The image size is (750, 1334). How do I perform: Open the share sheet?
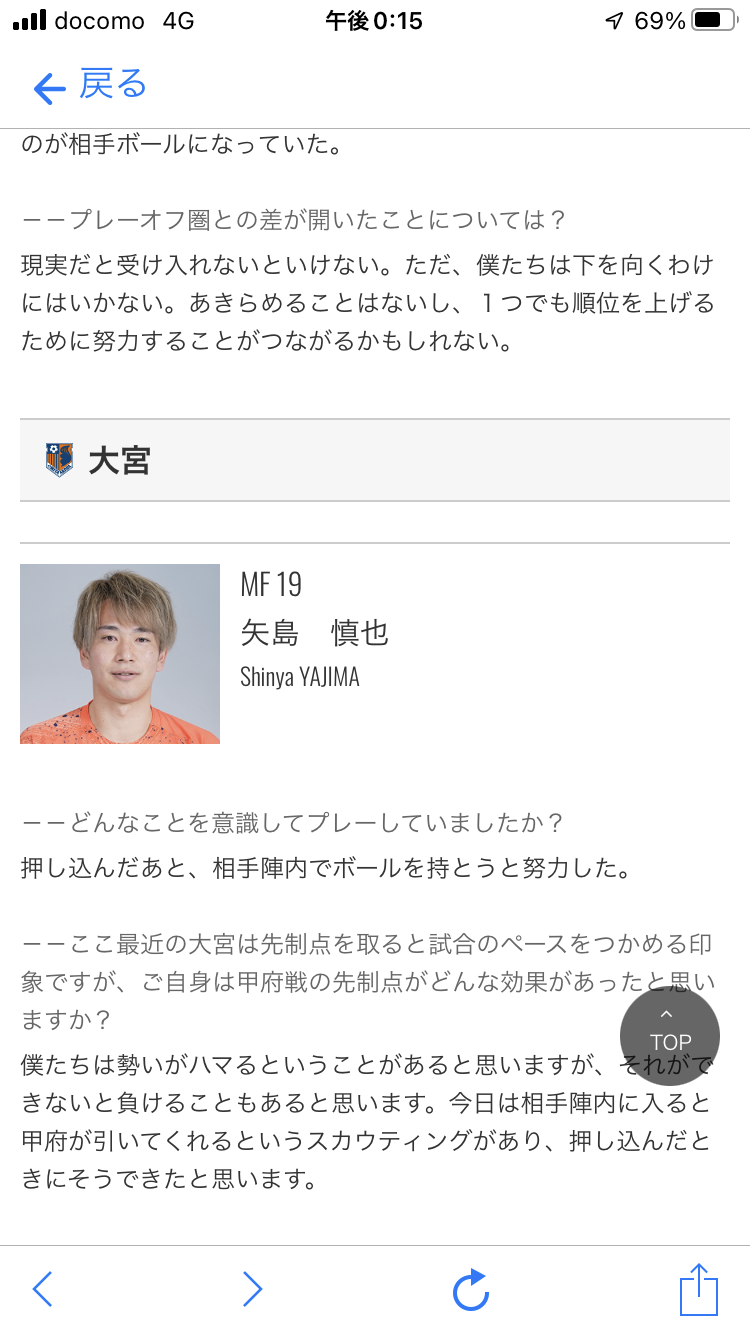[699, 1289]
